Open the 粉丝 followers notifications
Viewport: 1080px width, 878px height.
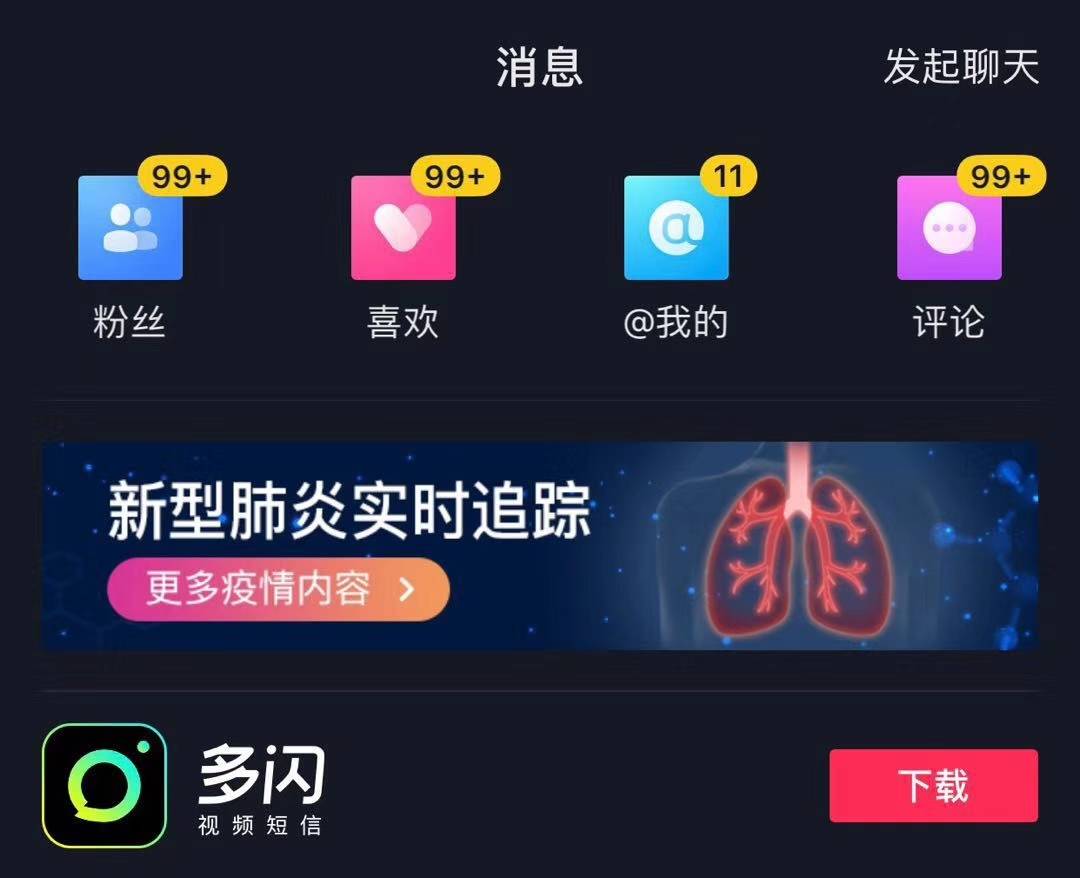click(130, 229)
